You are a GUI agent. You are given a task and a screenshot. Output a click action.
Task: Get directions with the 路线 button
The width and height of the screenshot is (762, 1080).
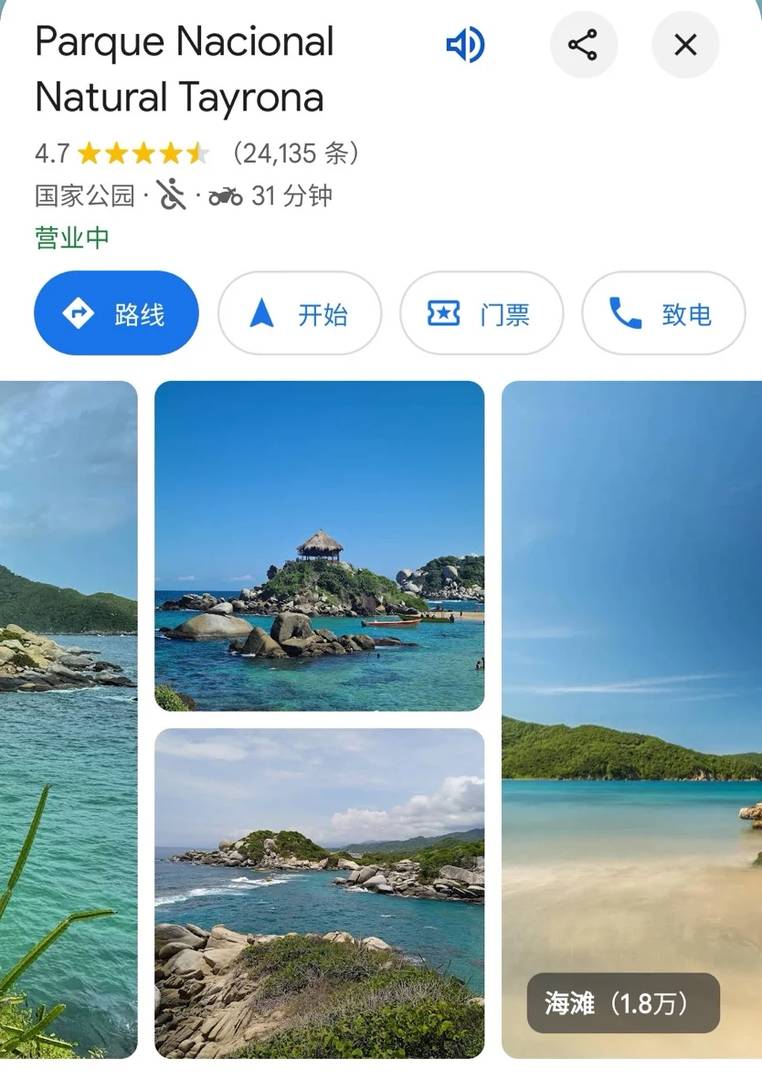point(116,313)
